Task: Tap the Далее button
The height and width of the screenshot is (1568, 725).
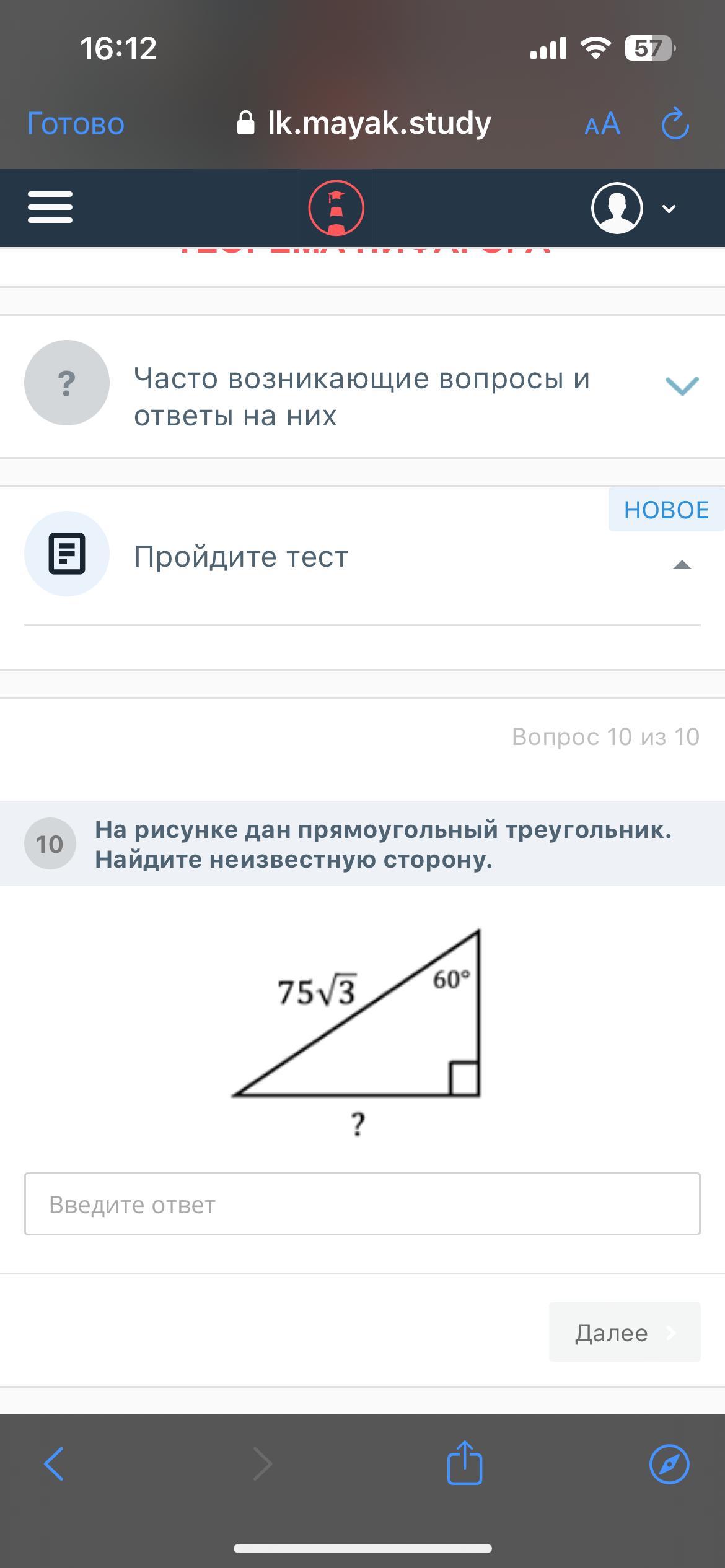Action: click(624, 1332)
